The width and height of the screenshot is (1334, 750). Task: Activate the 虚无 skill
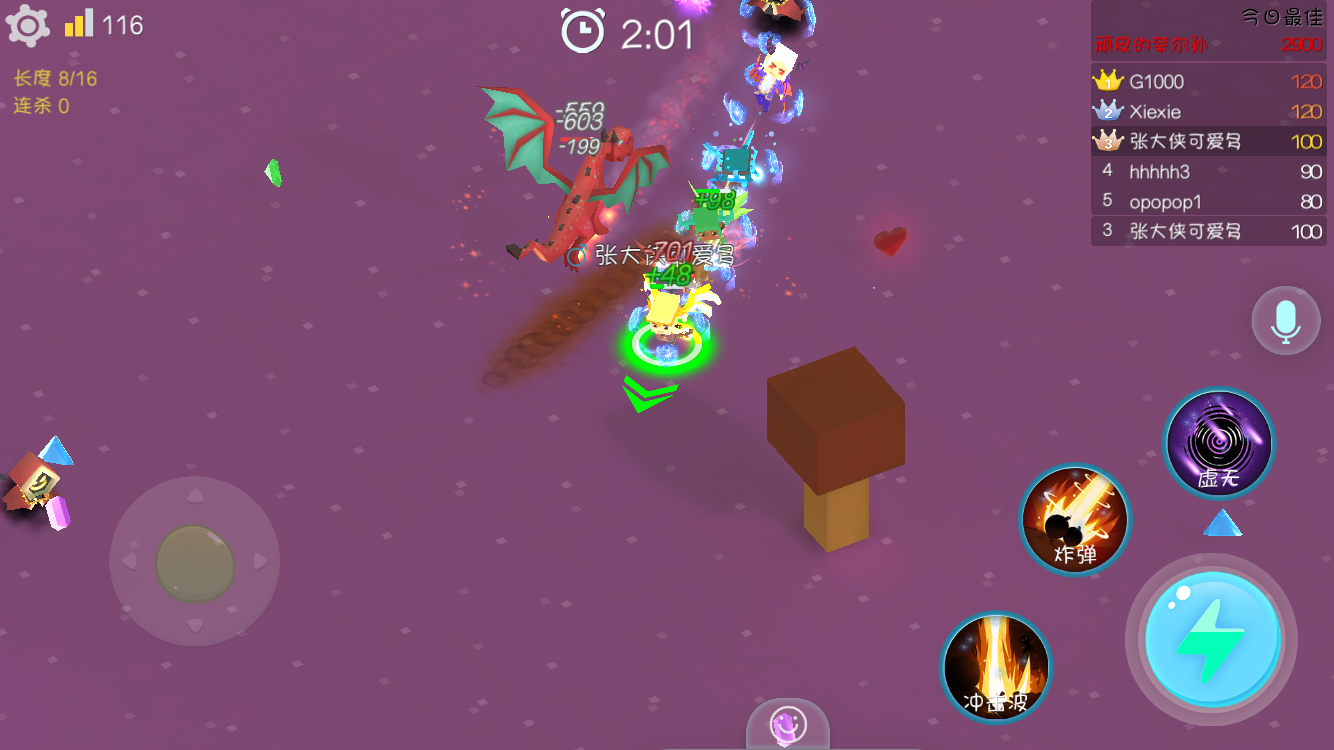click(x=1218, y=444)
